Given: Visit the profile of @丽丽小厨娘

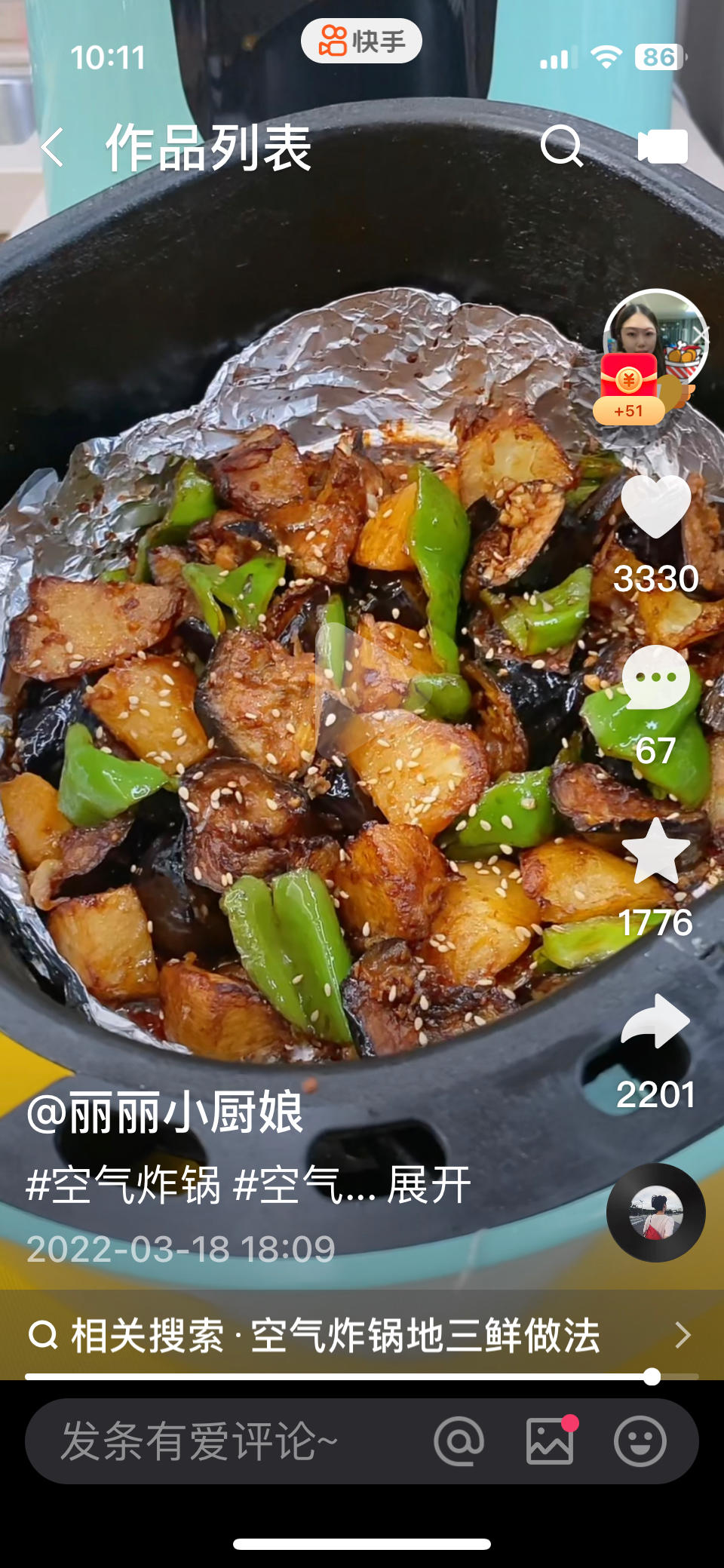Looking at the screenshot, I should tap(166, 1113).
